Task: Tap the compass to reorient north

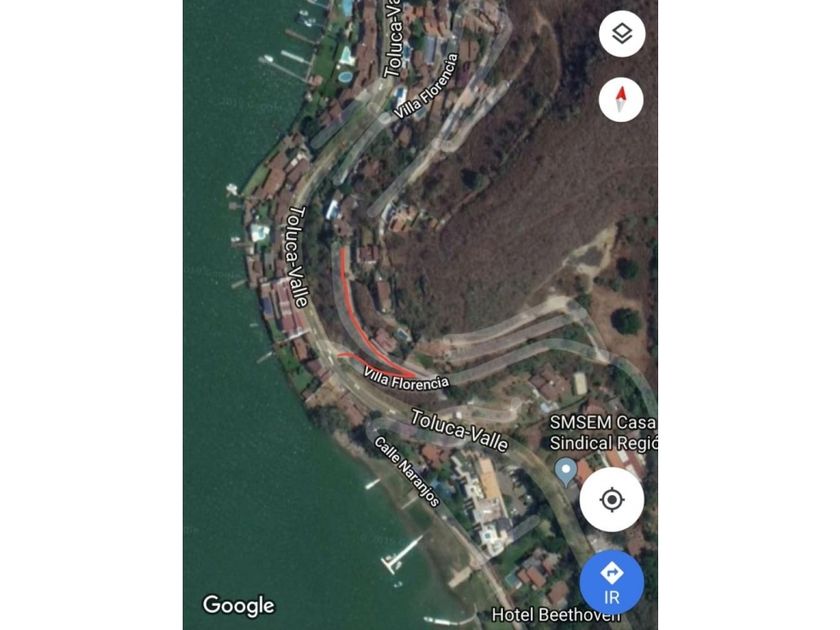Action: 621,99
